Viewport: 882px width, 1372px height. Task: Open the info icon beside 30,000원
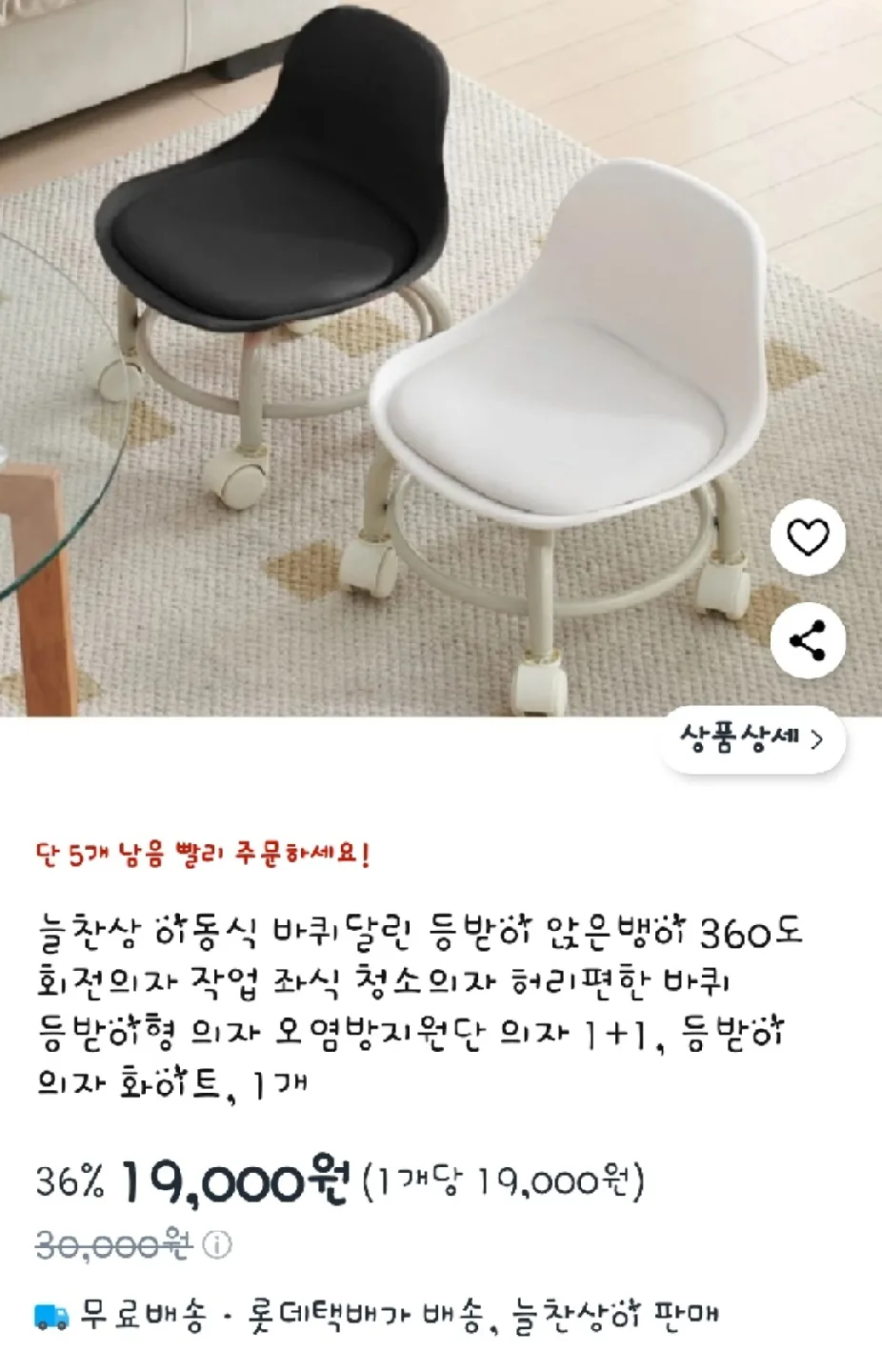218,1245
